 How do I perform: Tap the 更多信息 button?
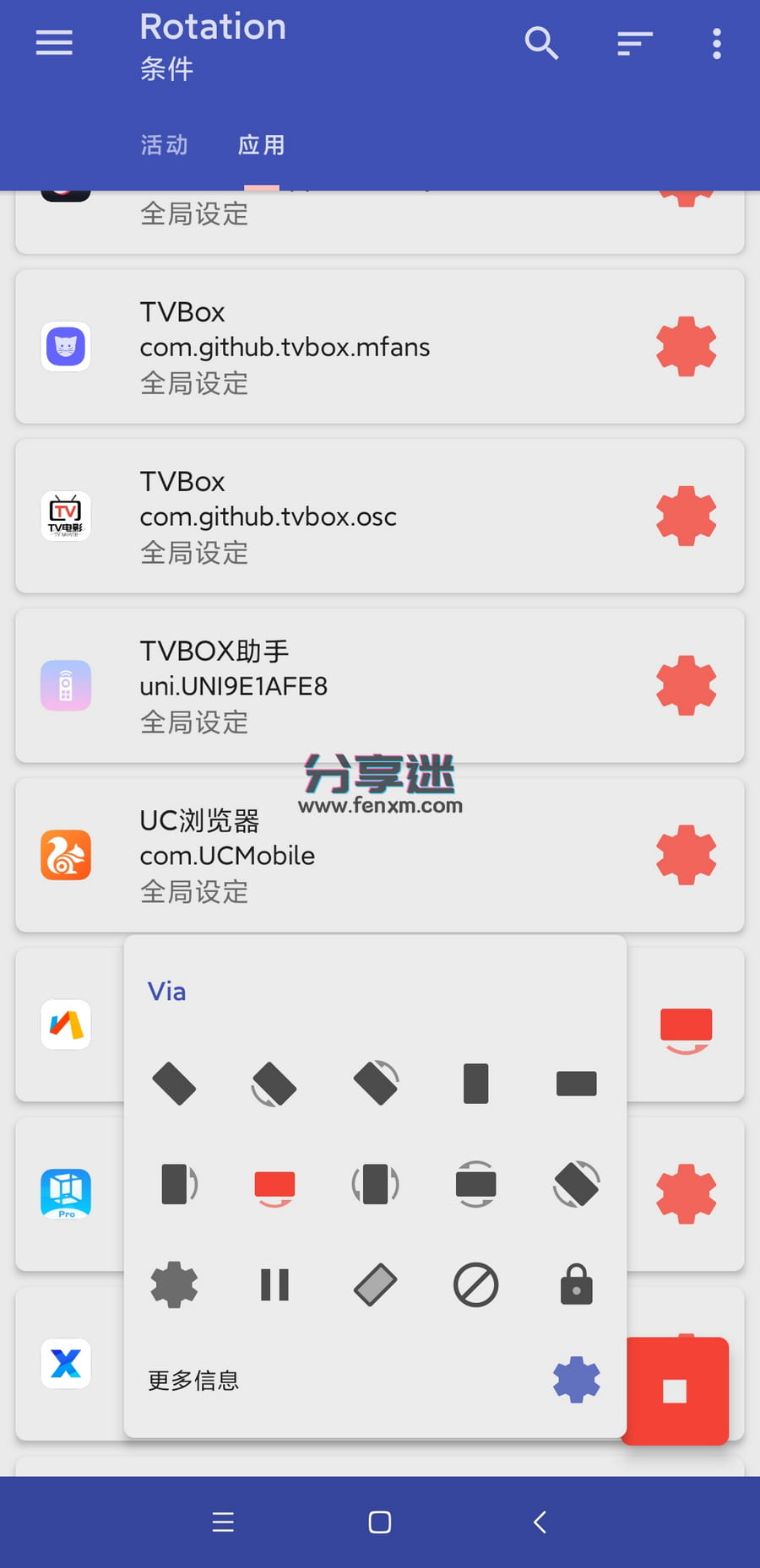point(193,1381)
